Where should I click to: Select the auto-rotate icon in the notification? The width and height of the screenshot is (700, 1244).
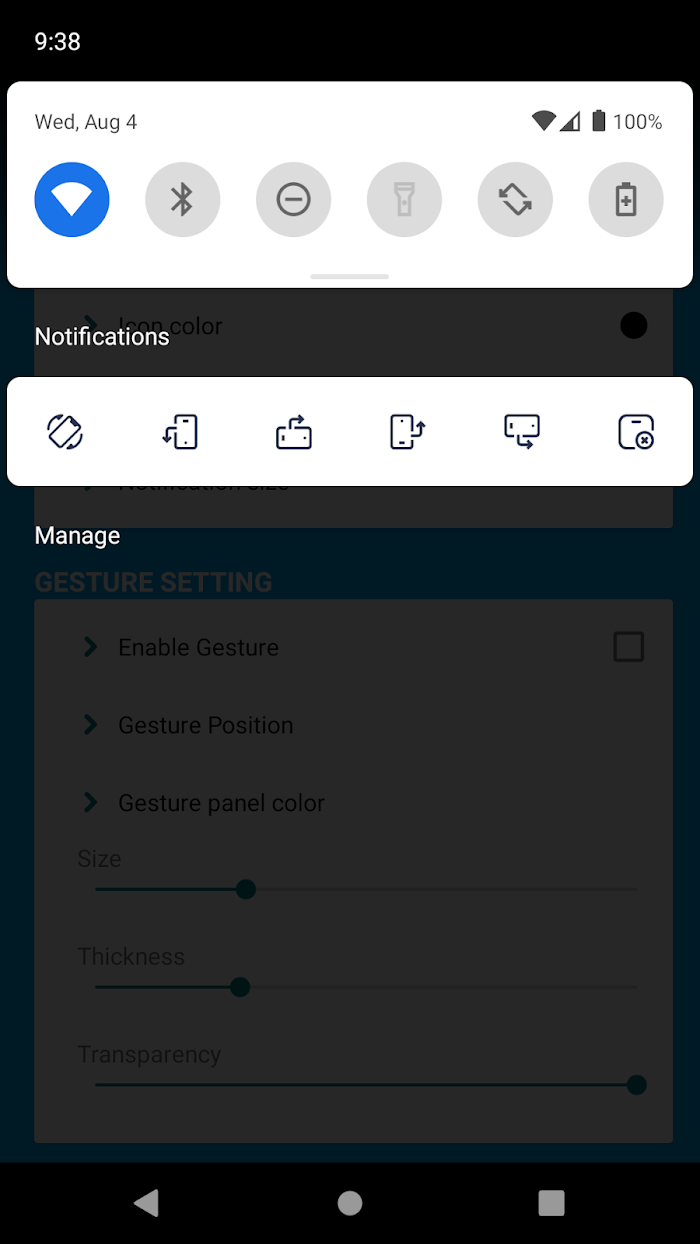(x=65, y=432)
